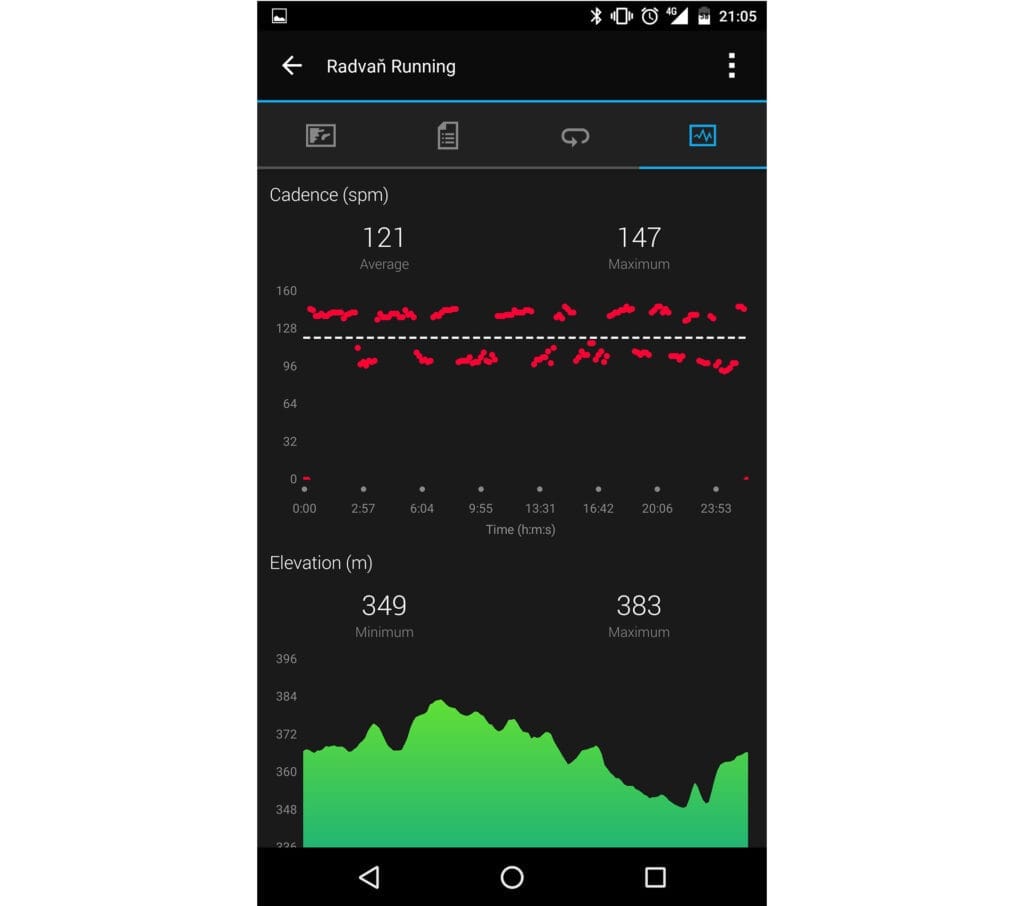1024x906 pixels.
Task: Select the charts tab
Action: pos(703,136)
